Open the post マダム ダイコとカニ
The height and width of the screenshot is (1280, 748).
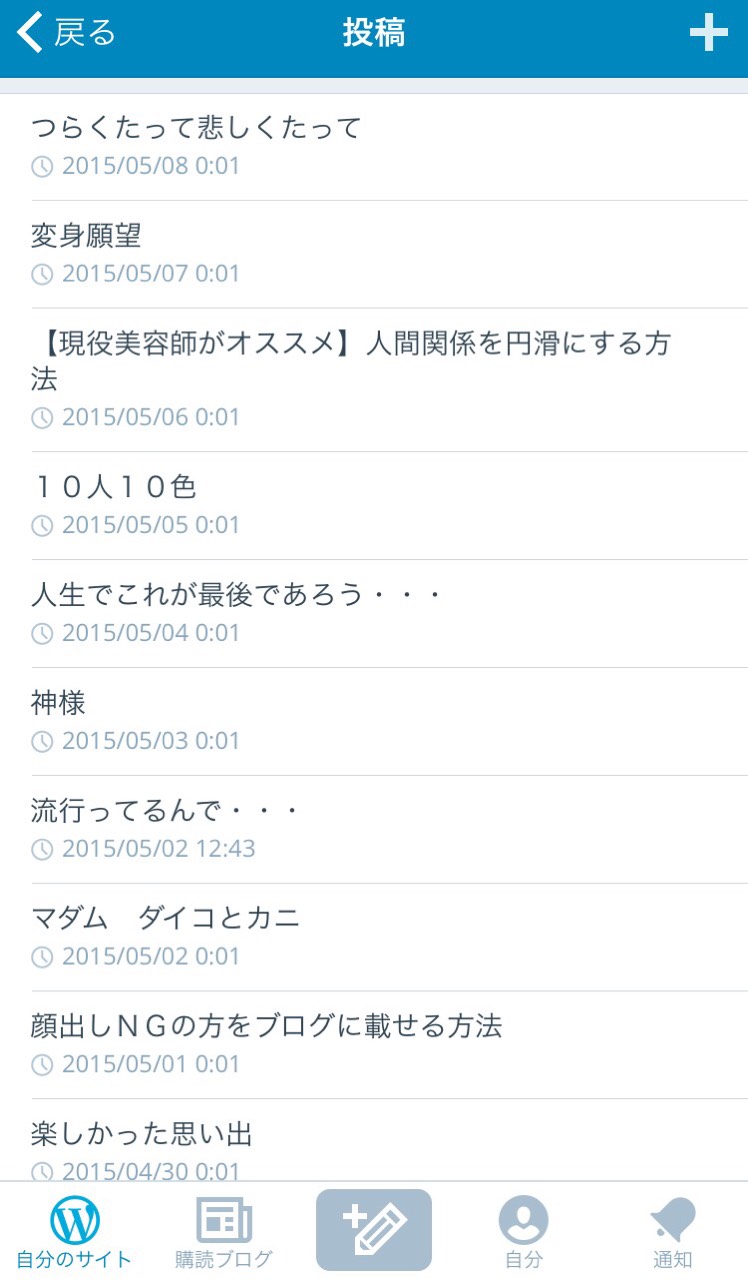click(x=166, y=919)
